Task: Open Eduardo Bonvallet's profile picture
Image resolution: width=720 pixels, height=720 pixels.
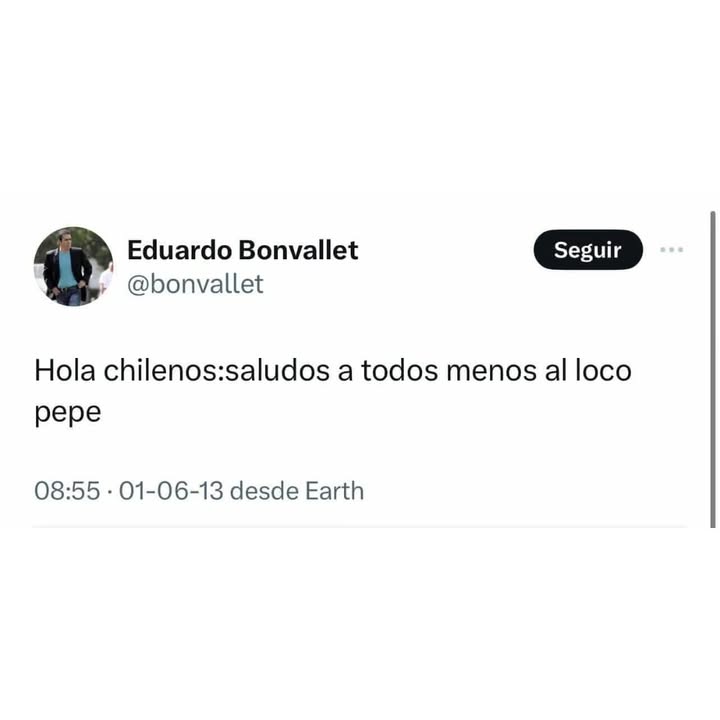Action: coord(73,266)
